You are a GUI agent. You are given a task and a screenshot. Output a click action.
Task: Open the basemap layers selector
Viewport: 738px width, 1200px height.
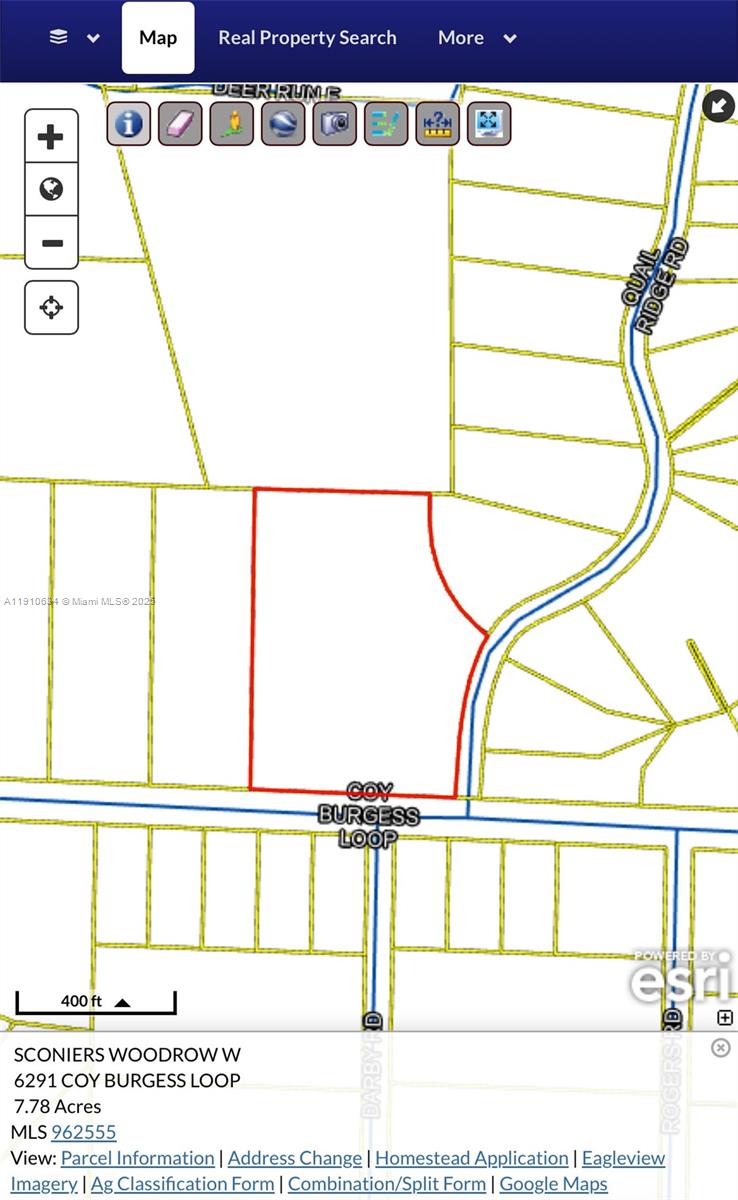coord(57,36)
